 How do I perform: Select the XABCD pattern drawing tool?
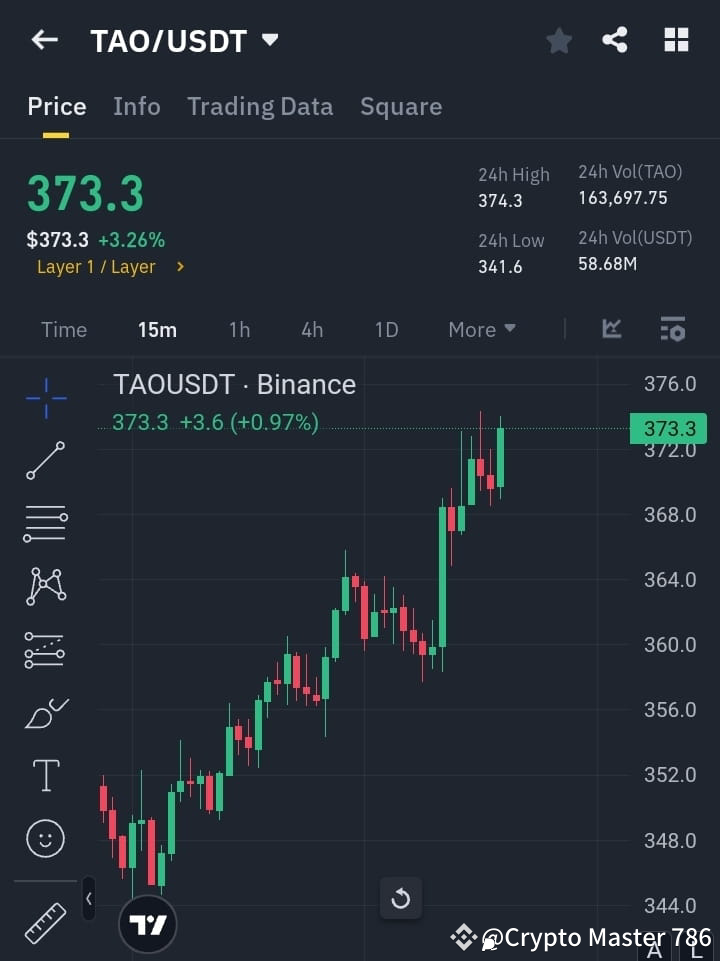point(45,587)
